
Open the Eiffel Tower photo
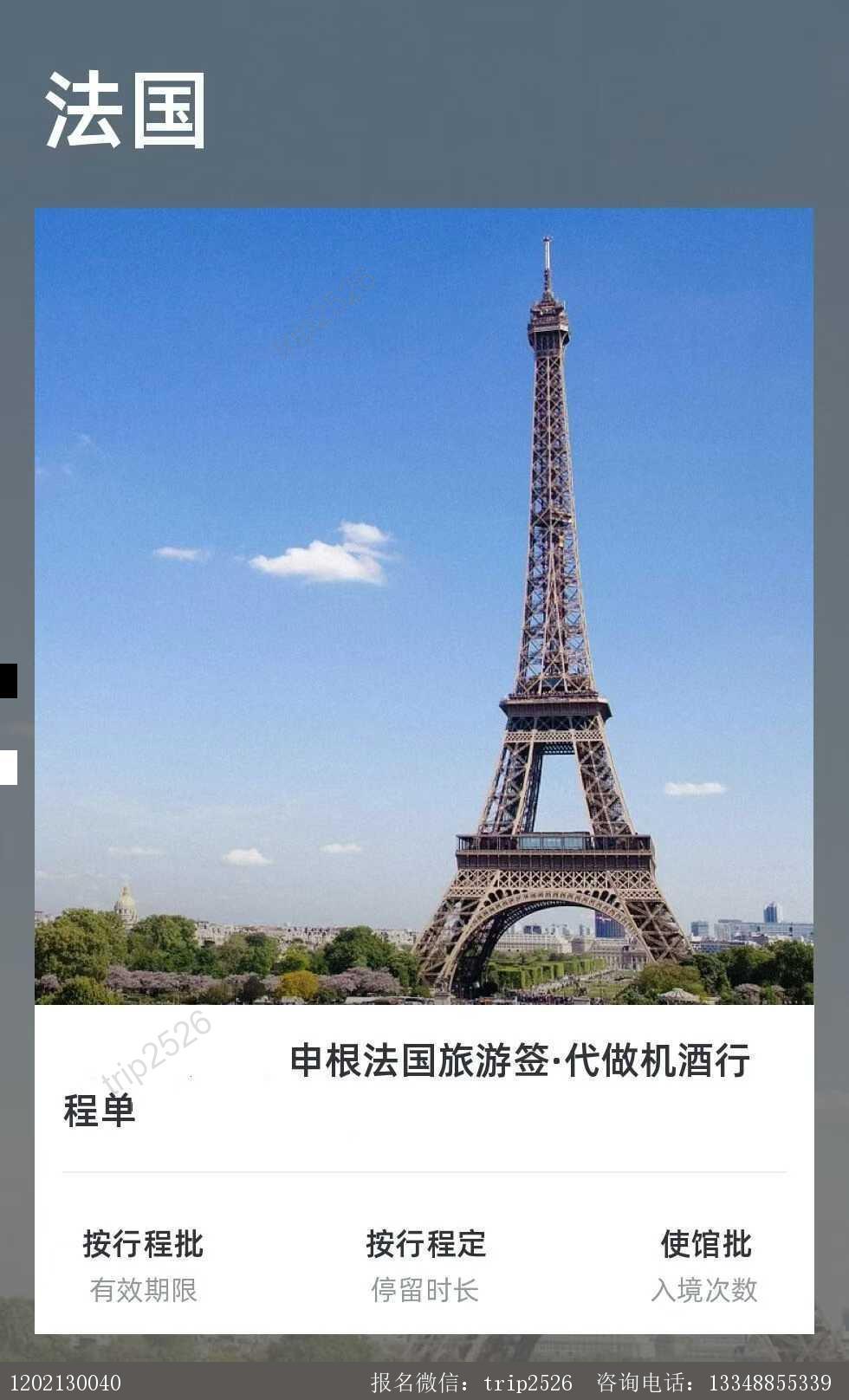tap(424, 606)
